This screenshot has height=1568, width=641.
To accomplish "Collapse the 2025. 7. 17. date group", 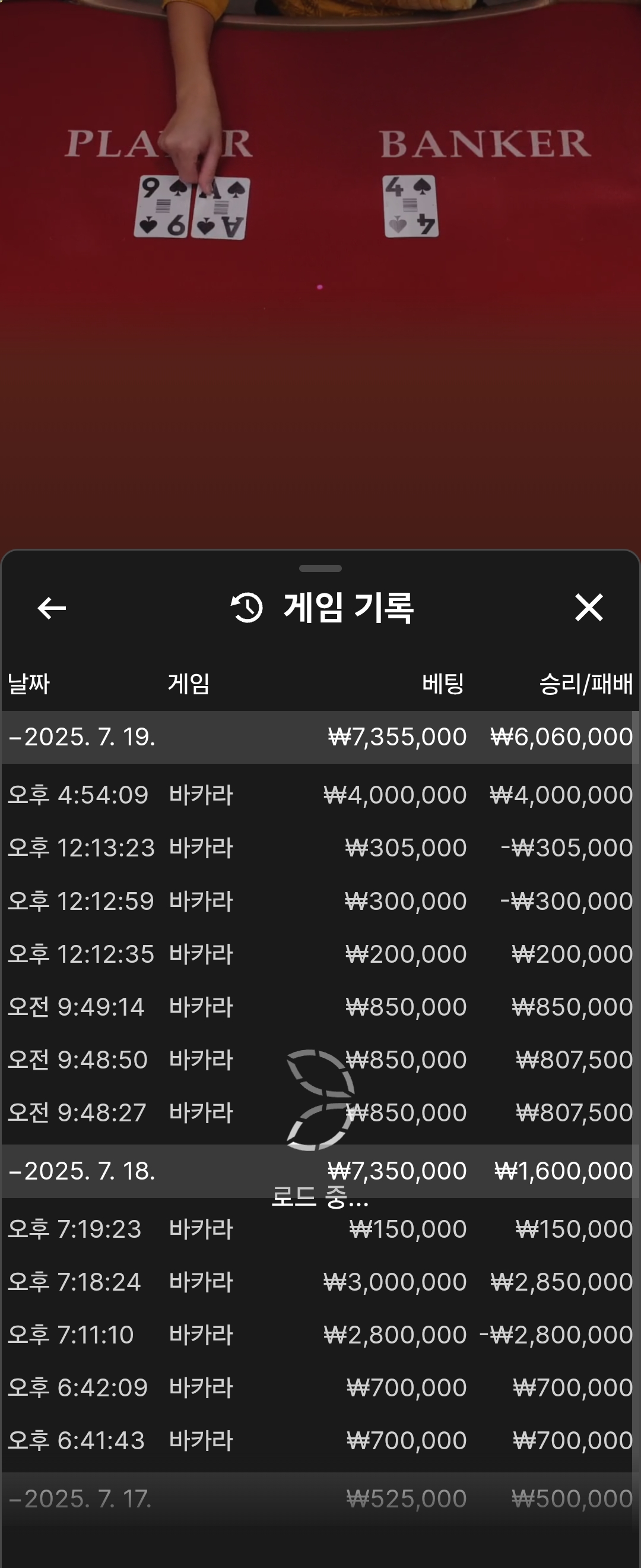I will pos(82,1499).
